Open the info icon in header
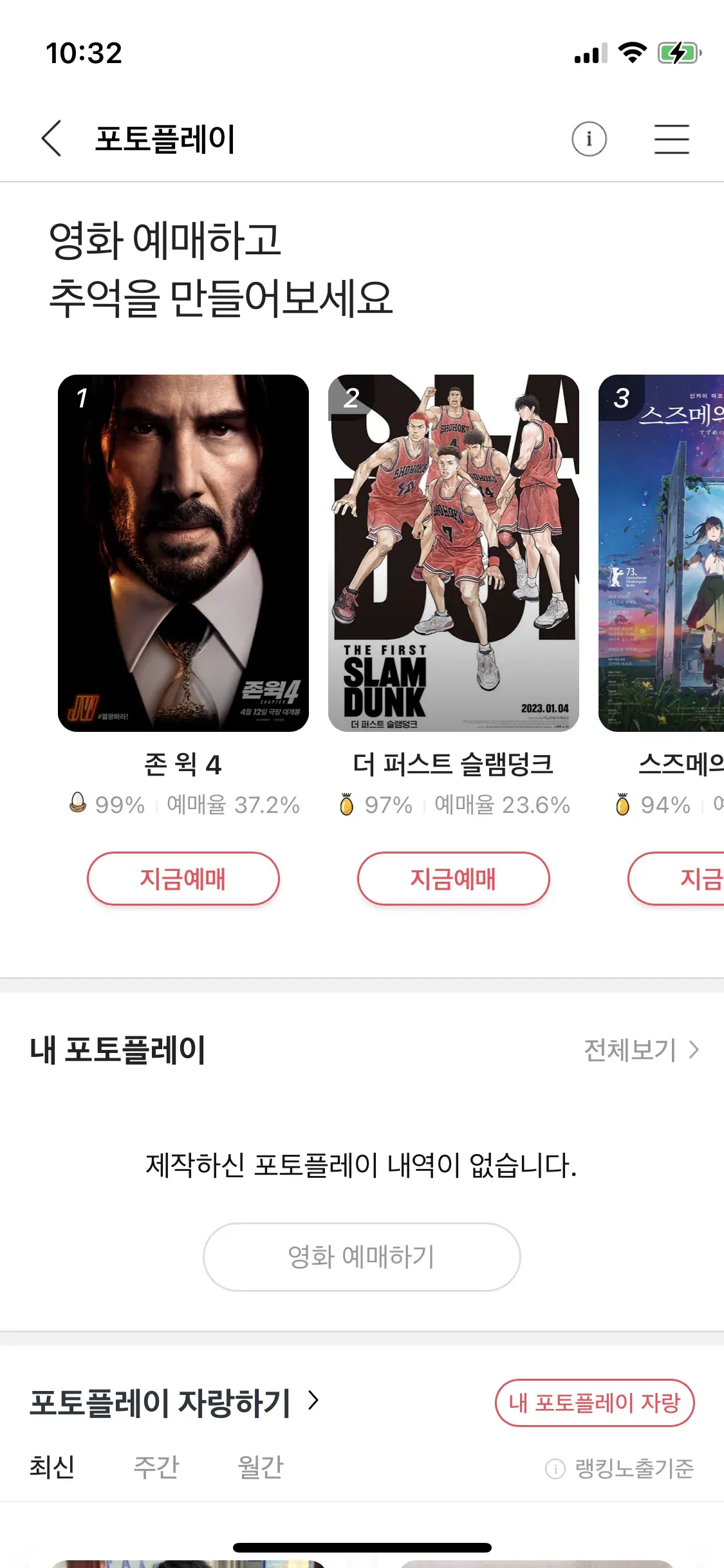Screen dimensions: 724x1568 589,138
